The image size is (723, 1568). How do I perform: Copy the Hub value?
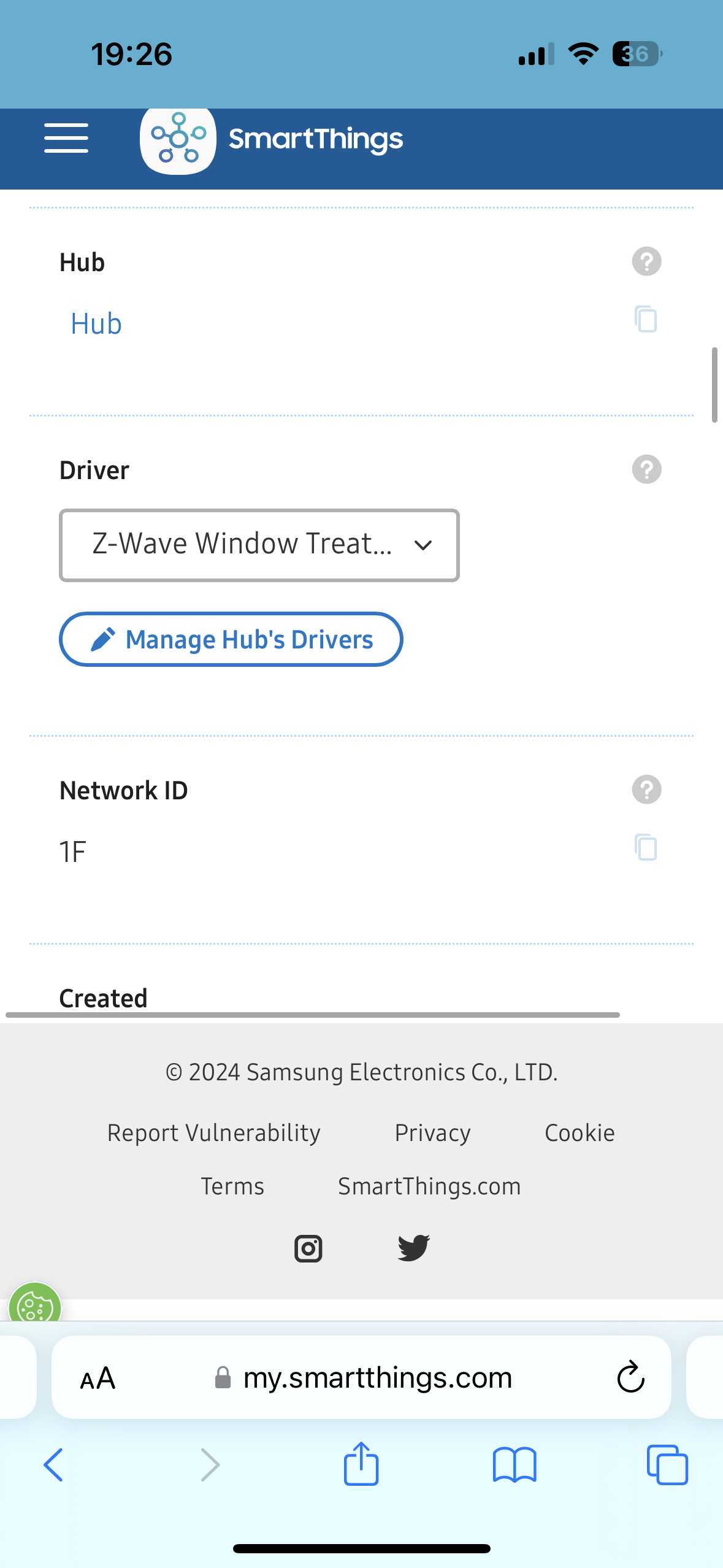646,320
